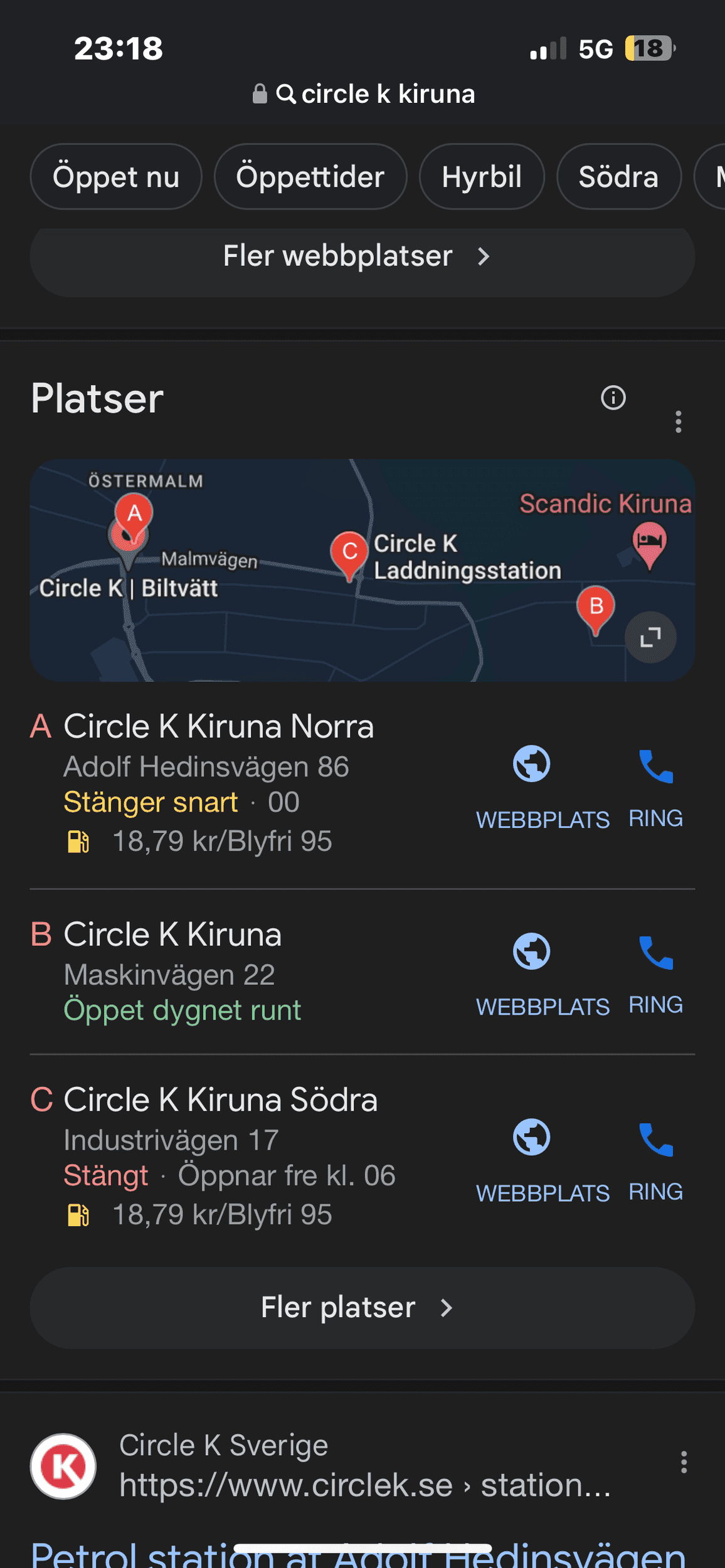Viewport: 725px width, 1568px height.
Task: Open options for Circle K Sverige result
Action: pyautogui.click(x=684, y=1462)
